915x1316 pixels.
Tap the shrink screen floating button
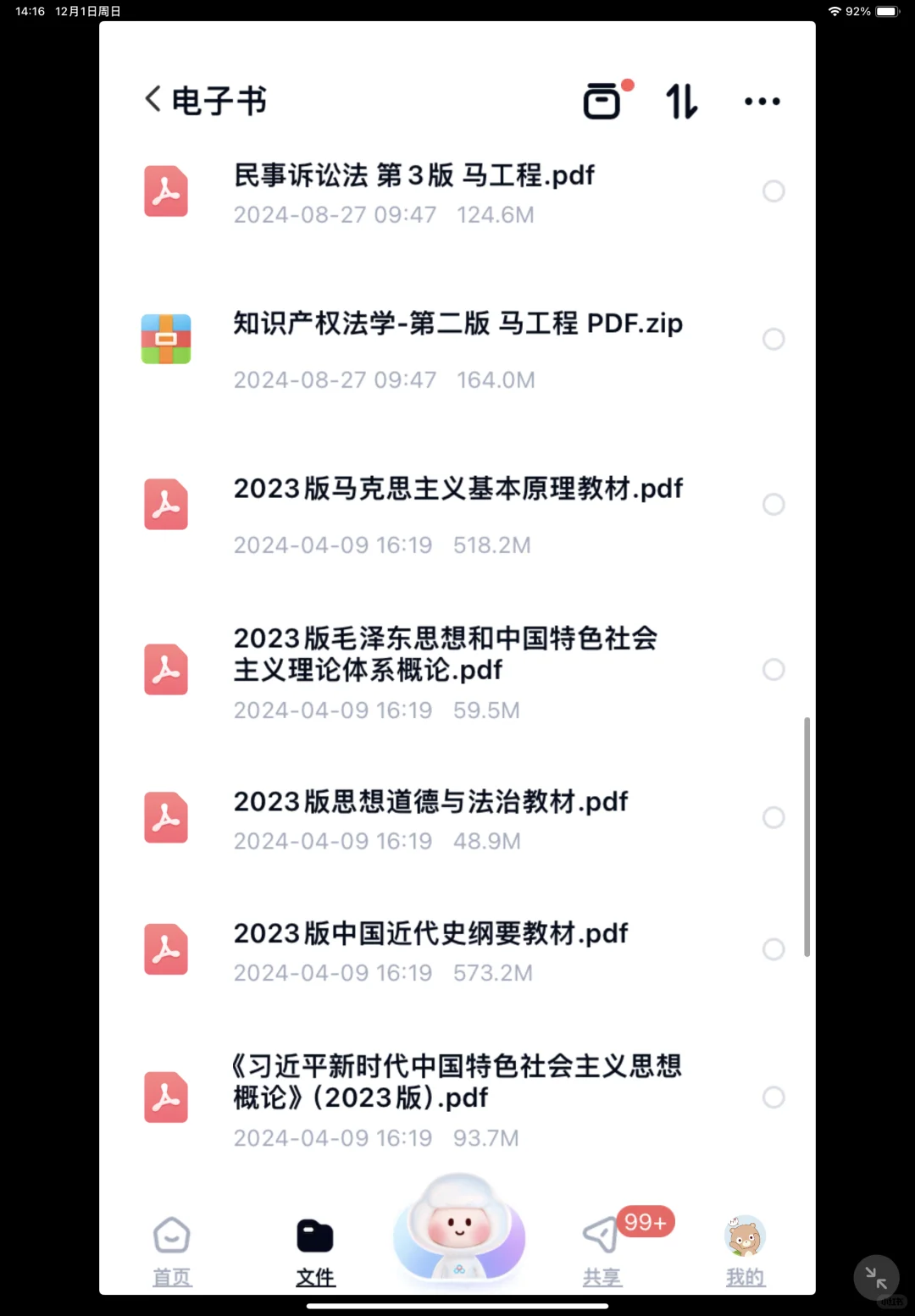pos(876,1277)
